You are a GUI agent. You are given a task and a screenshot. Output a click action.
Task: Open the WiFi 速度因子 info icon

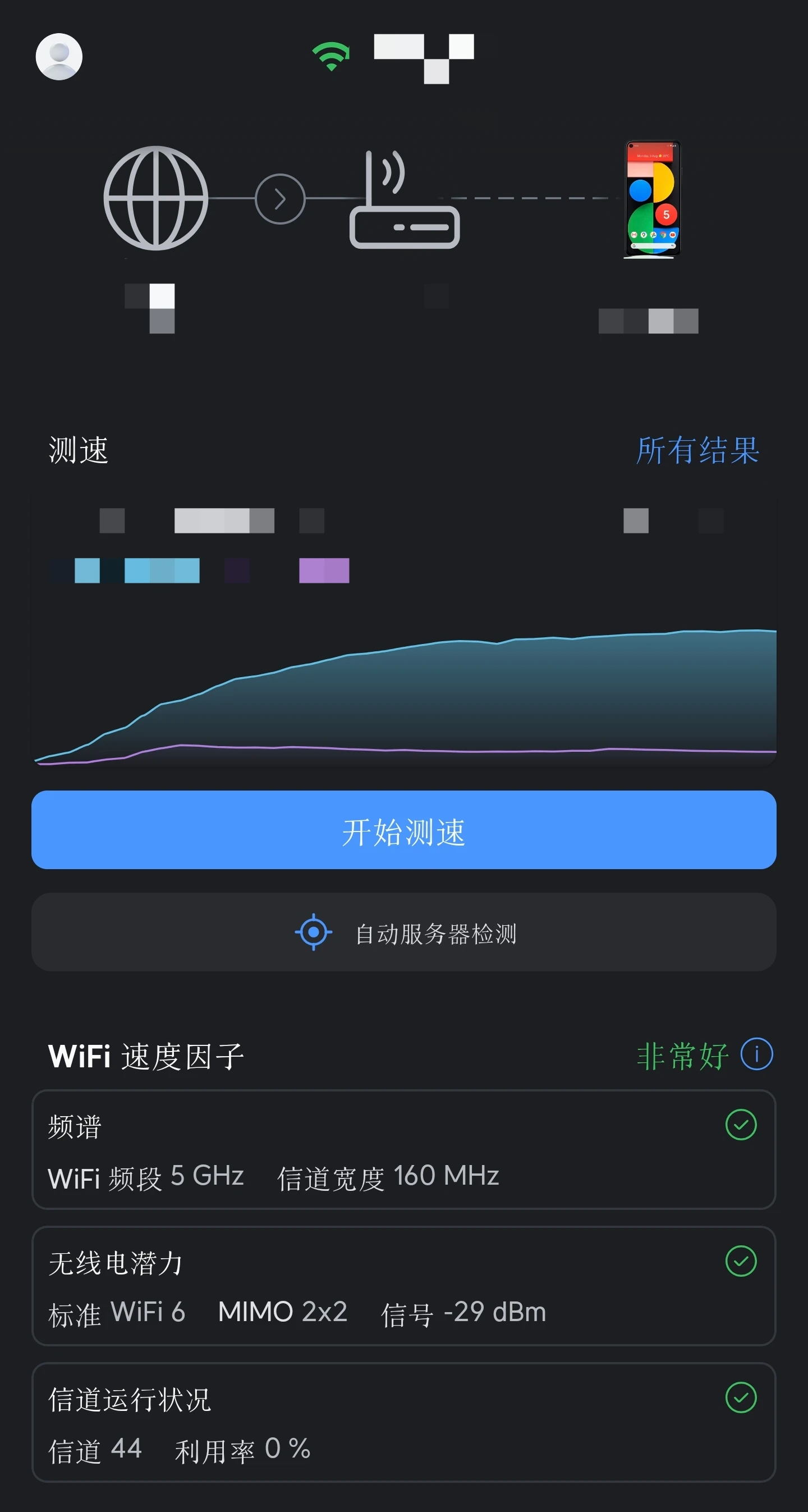pos(756,1054)
